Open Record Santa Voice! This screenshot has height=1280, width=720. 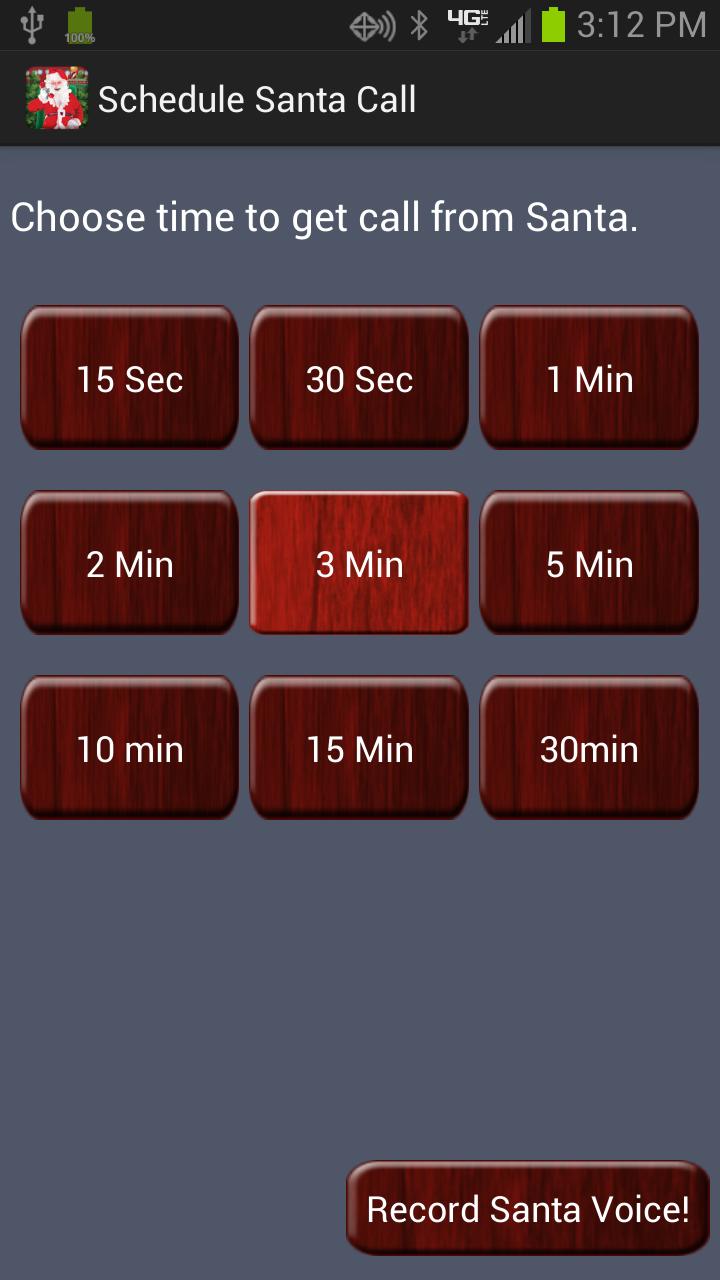pos(528,1208)
